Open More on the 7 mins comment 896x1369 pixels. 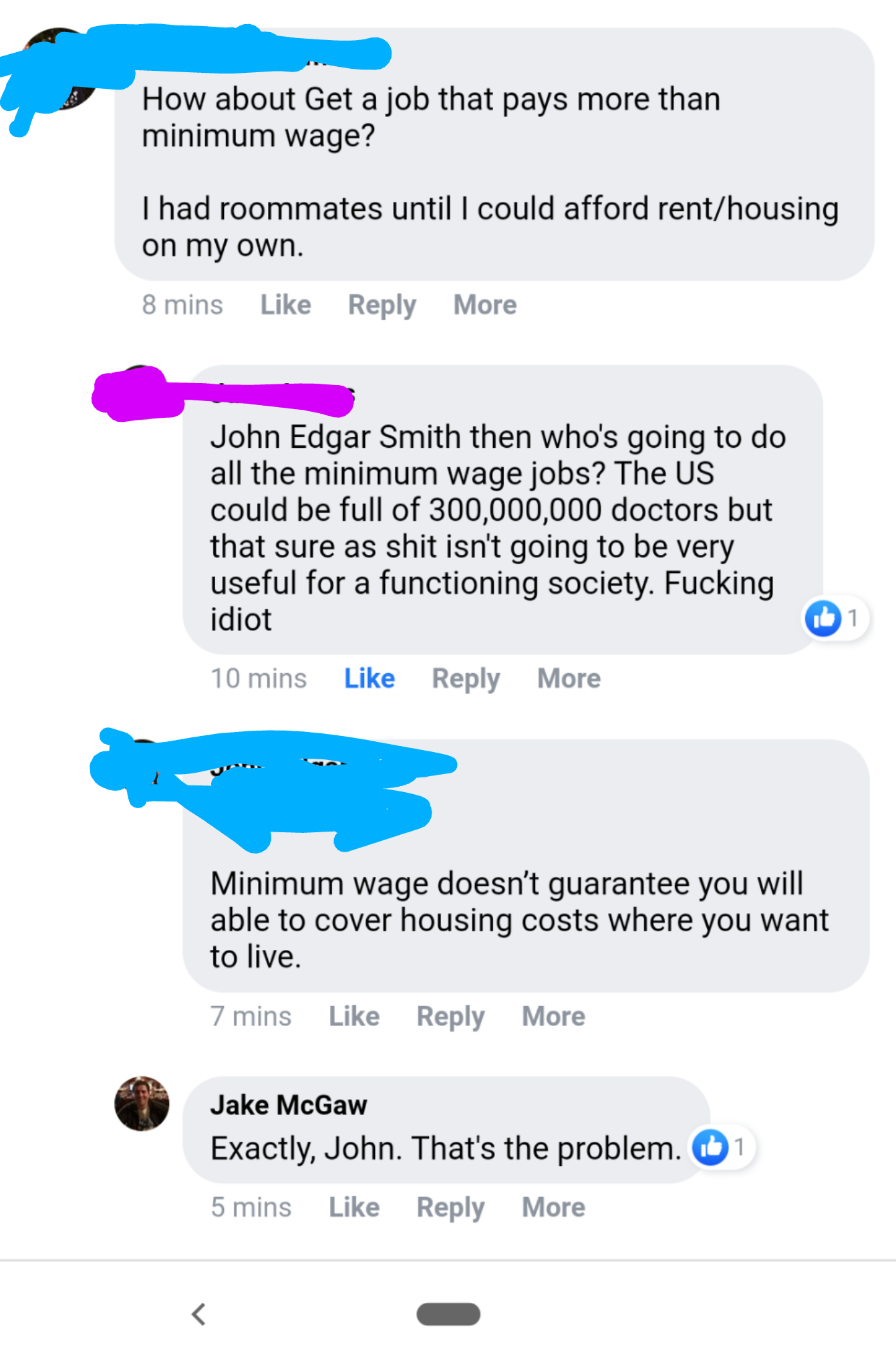(553, 1017)
